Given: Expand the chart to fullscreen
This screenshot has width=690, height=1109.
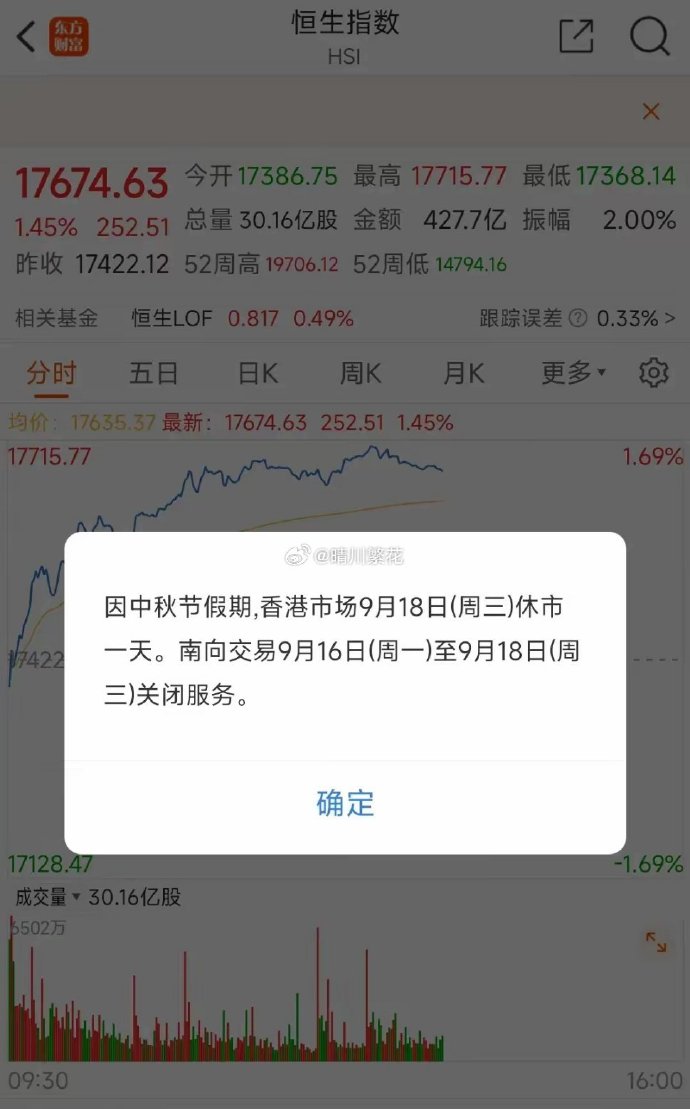Looking at the screenshot, I should click(x=656, y=942).
